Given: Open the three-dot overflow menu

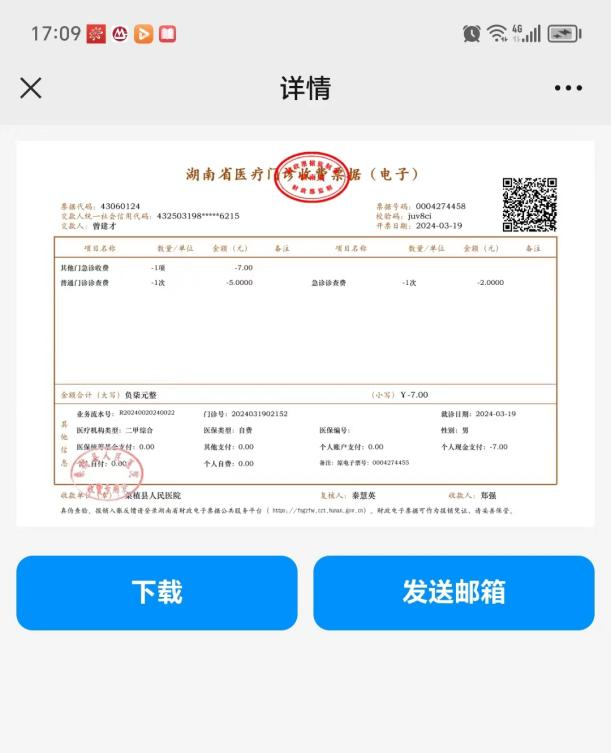Looking at the screenshot, I should [568, 88].
